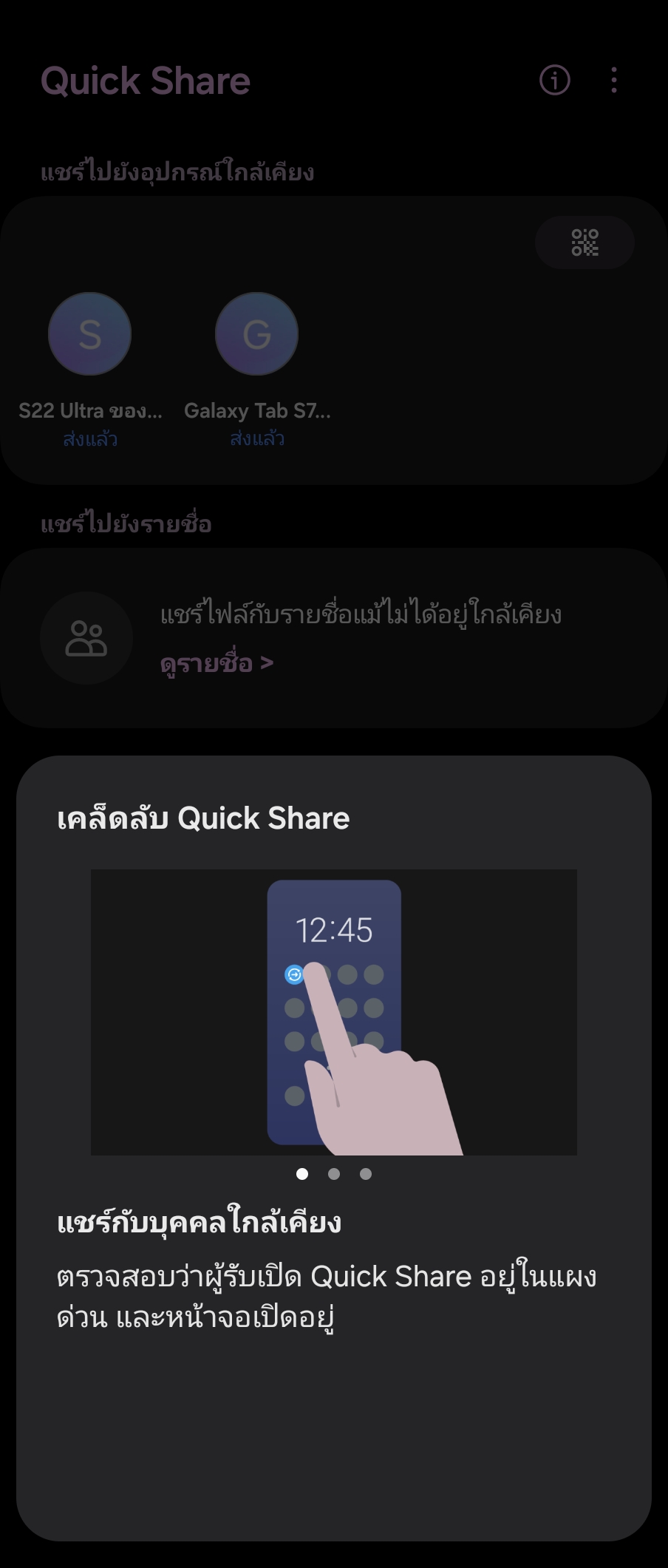Select the Galaxy Tab S7 device
Screen dimensions: 668x1568
(256, 334)
